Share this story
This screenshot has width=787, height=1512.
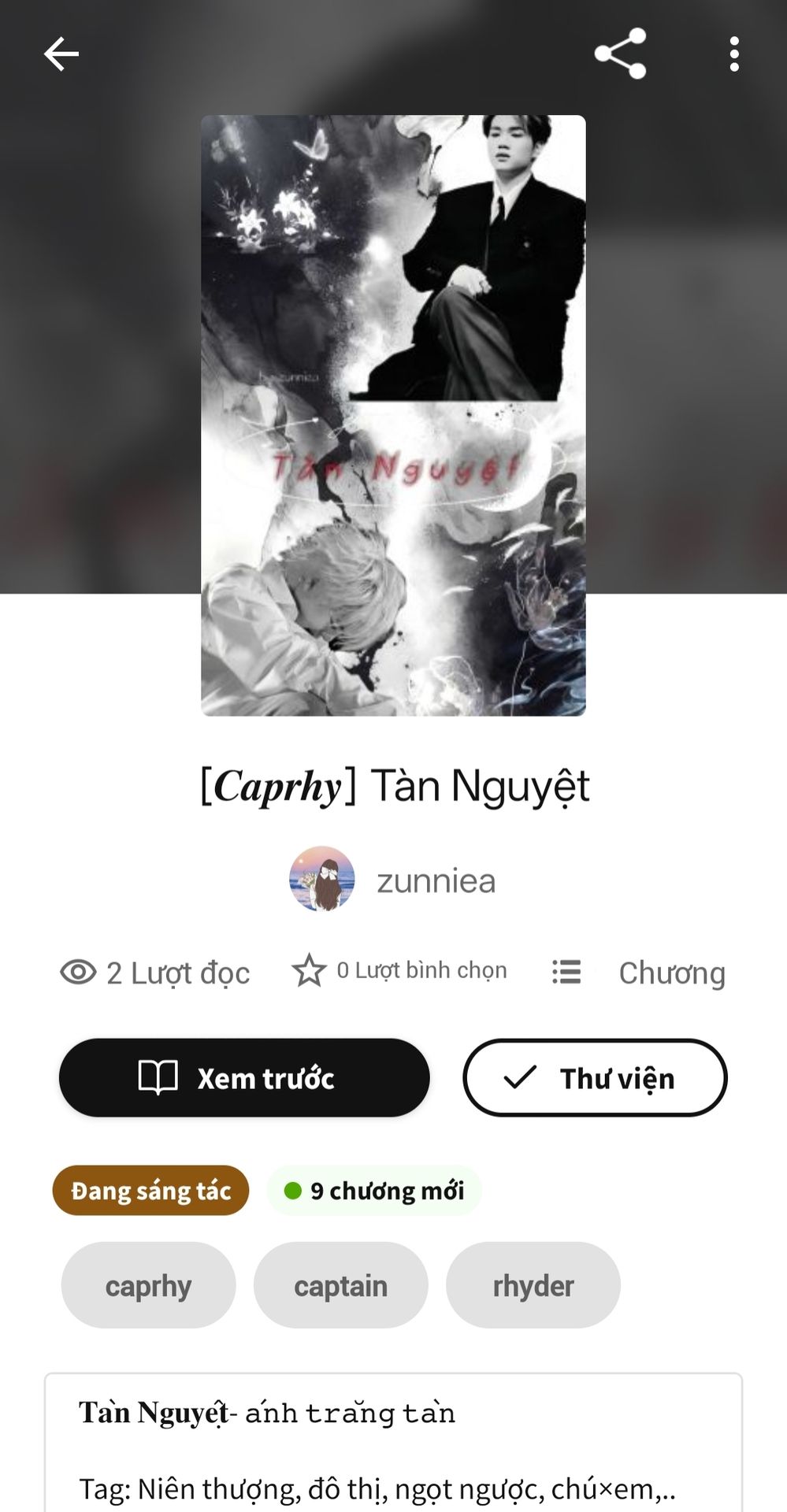click(620, 54)
